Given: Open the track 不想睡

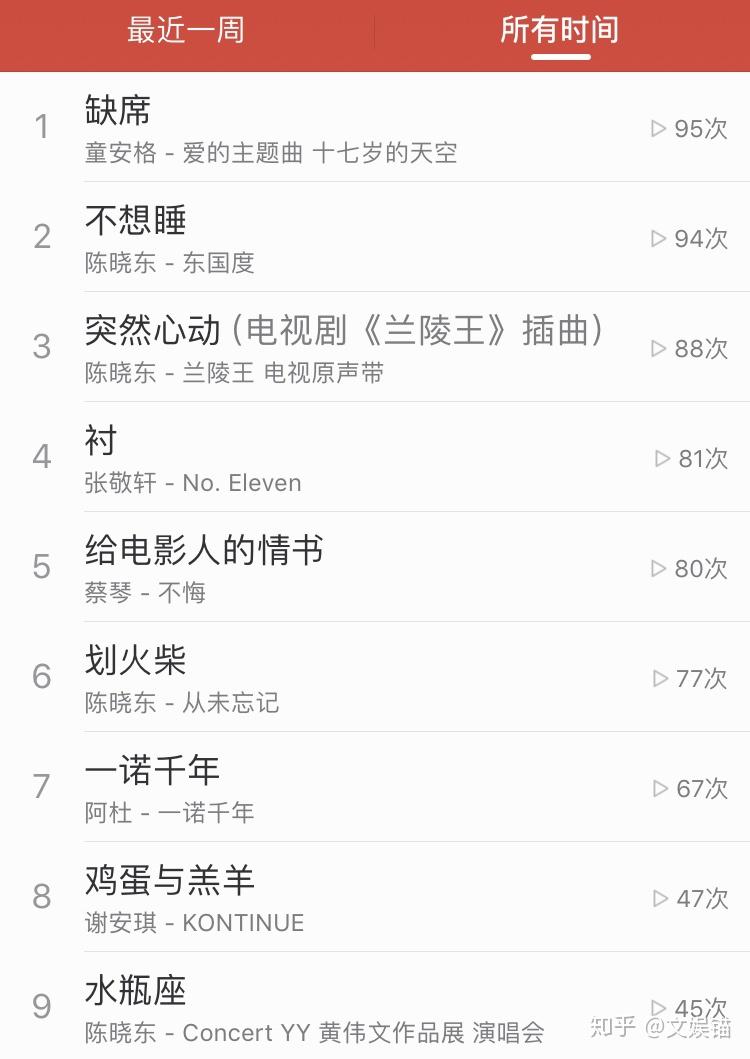Looking at the screenshot, I should tap(136, 222).
